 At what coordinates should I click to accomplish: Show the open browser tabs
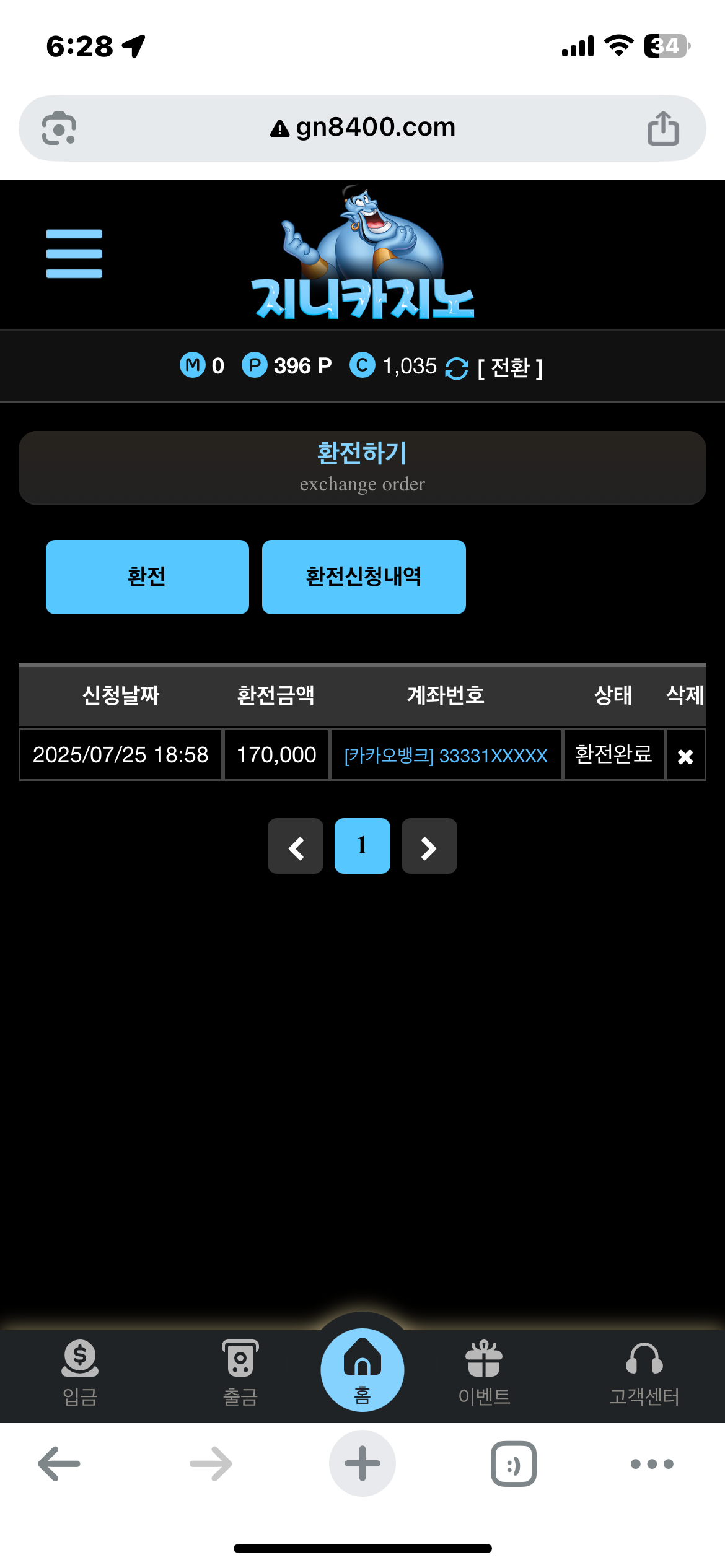[x=514, y=1464]
